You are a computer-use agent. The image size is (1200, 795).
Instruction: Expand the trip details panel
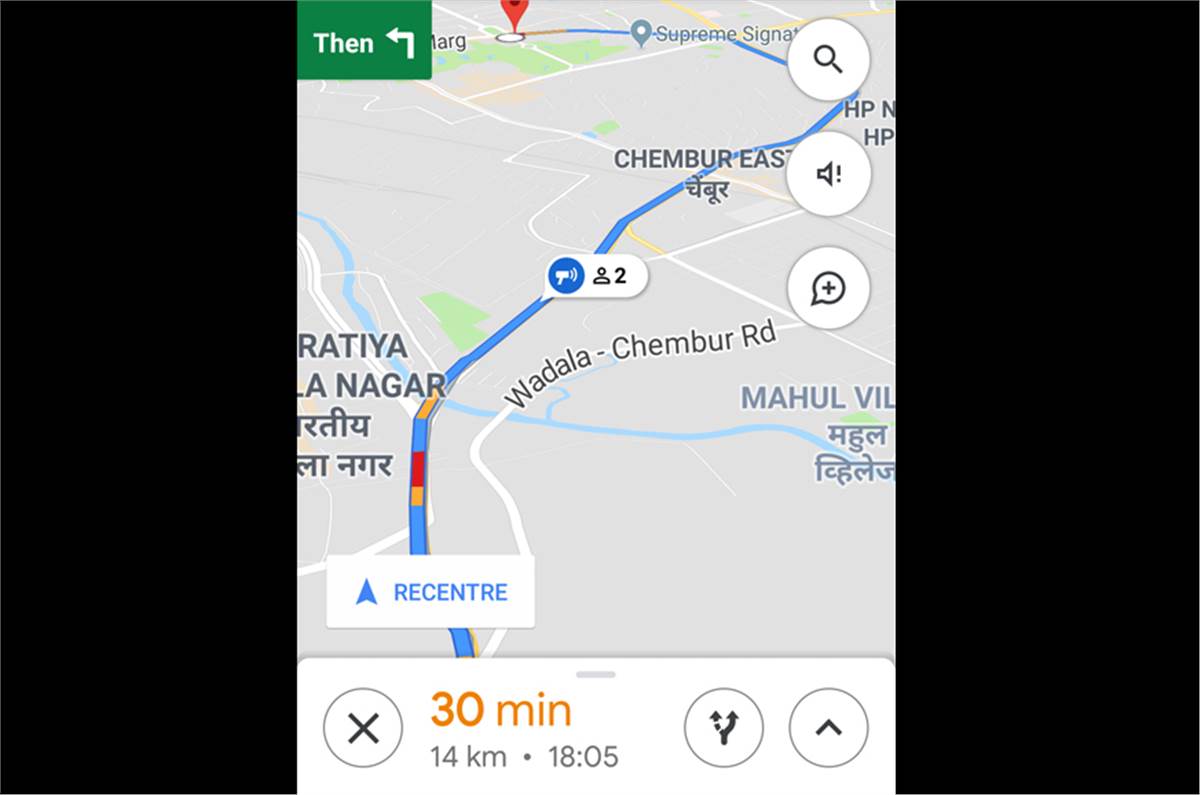[x=828, y=728]
